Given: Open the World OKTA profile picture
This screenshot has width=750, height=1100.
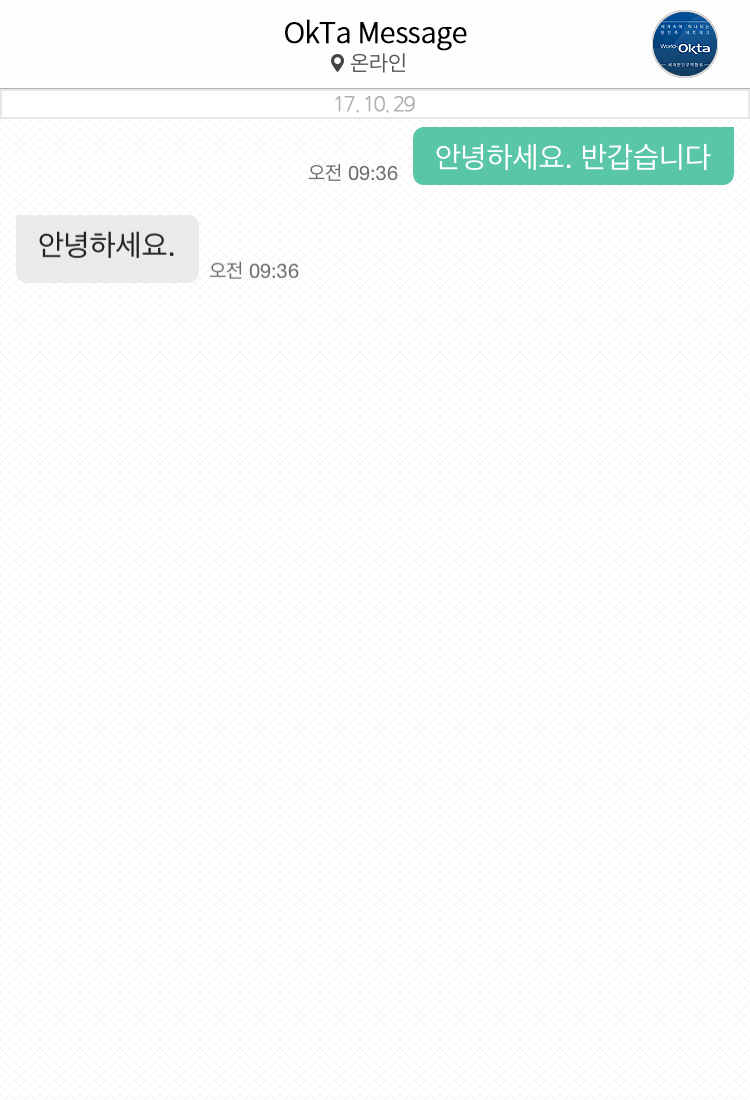Looking at the screenshot, I should [x=685, y=45].
